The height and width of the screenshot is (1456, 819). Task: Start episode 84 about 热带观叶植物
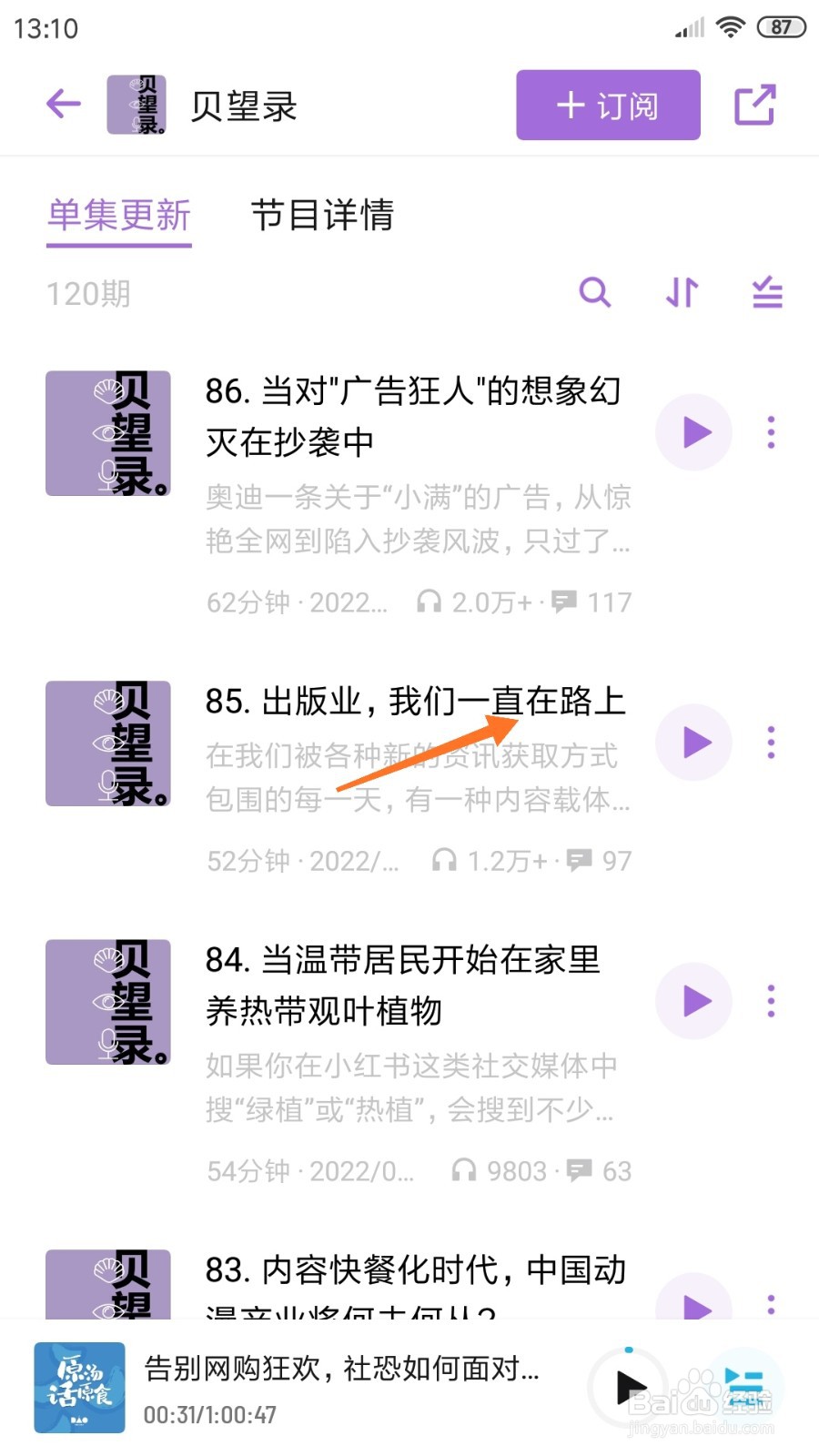point(693,1001)
